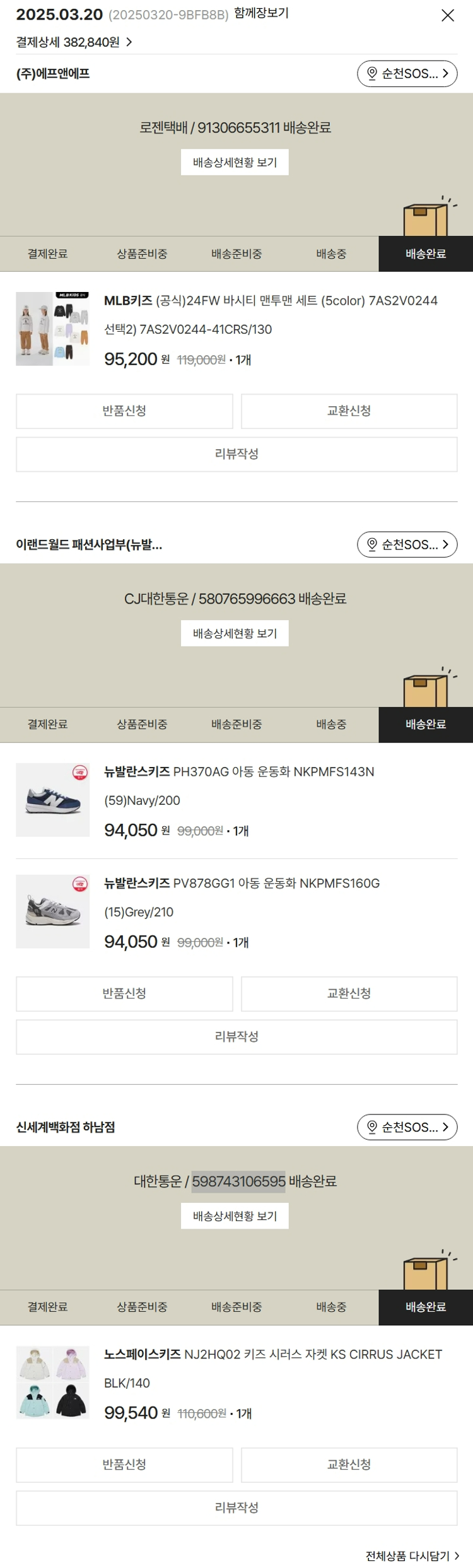View 배송상세현황 for 로젠택배 shipment
The width and height of the screenshot is (473, 1568).
[235, 162]
